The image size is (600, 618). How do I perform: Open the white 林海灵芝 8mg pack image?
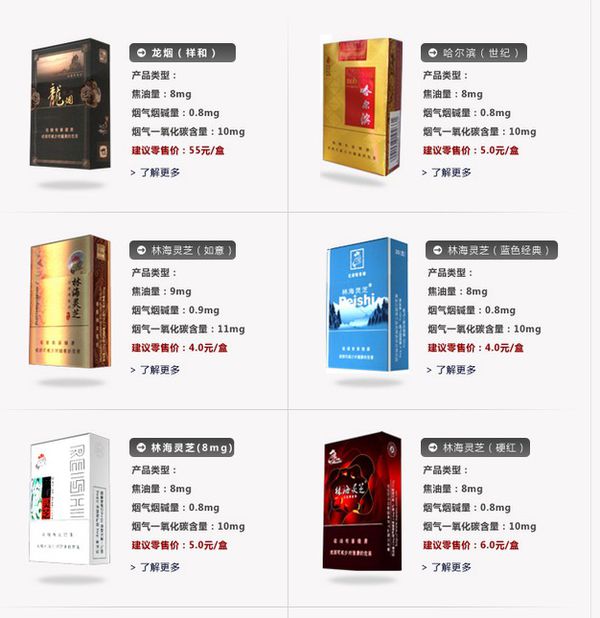click(68, 503)
